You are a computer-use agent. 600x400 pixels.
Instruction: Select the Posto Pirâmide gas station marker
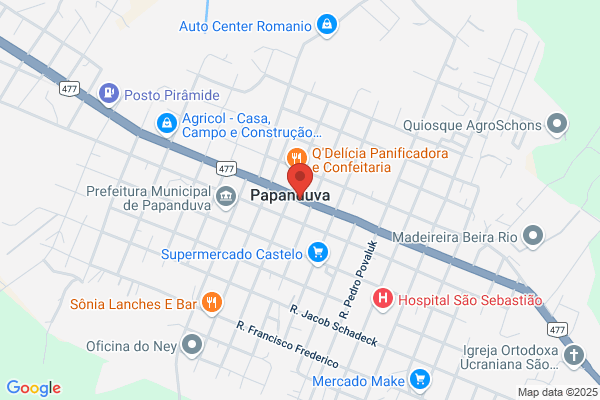109,94
